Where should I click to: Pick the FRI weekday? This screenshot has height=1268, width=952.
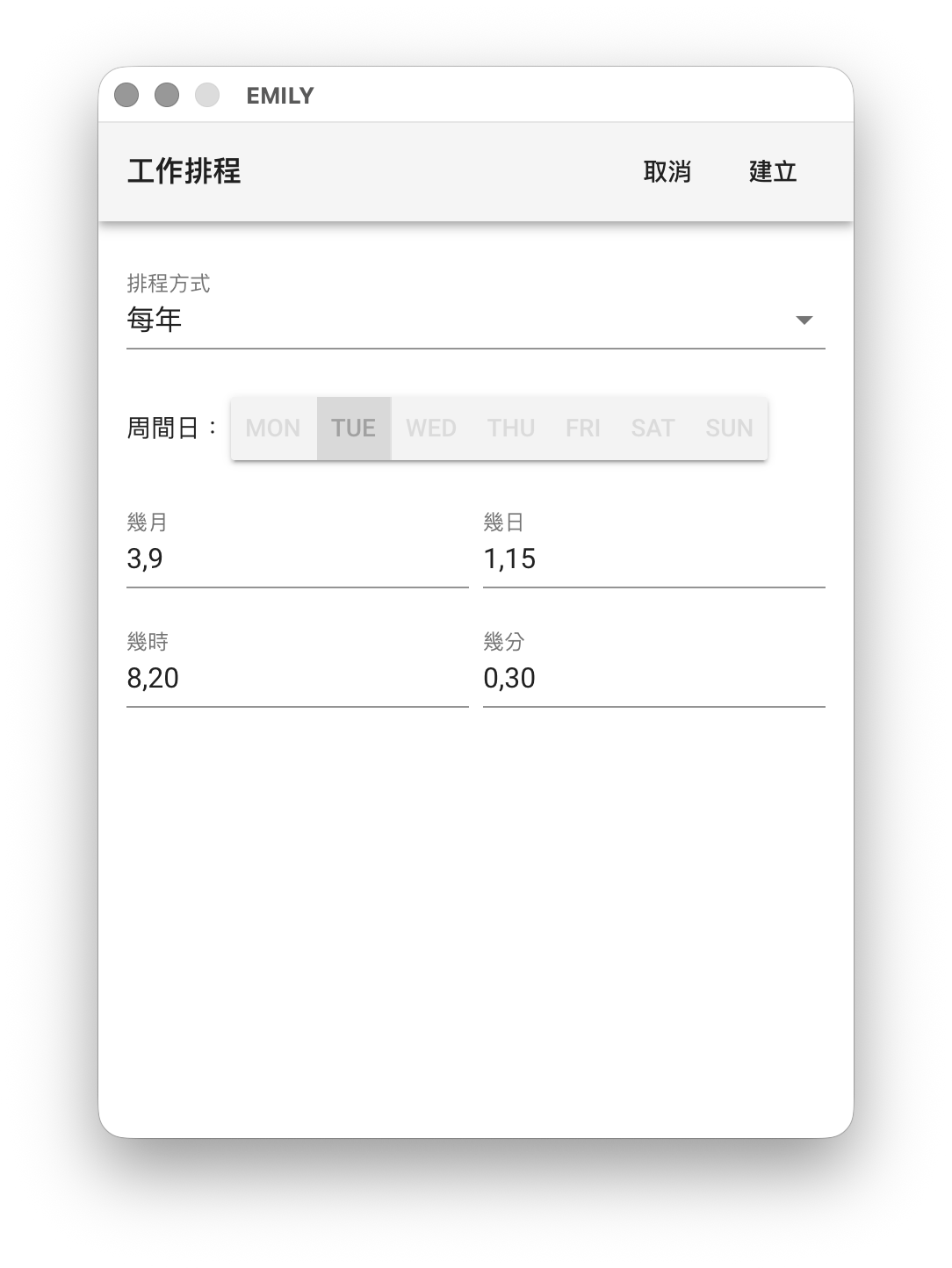583,429
